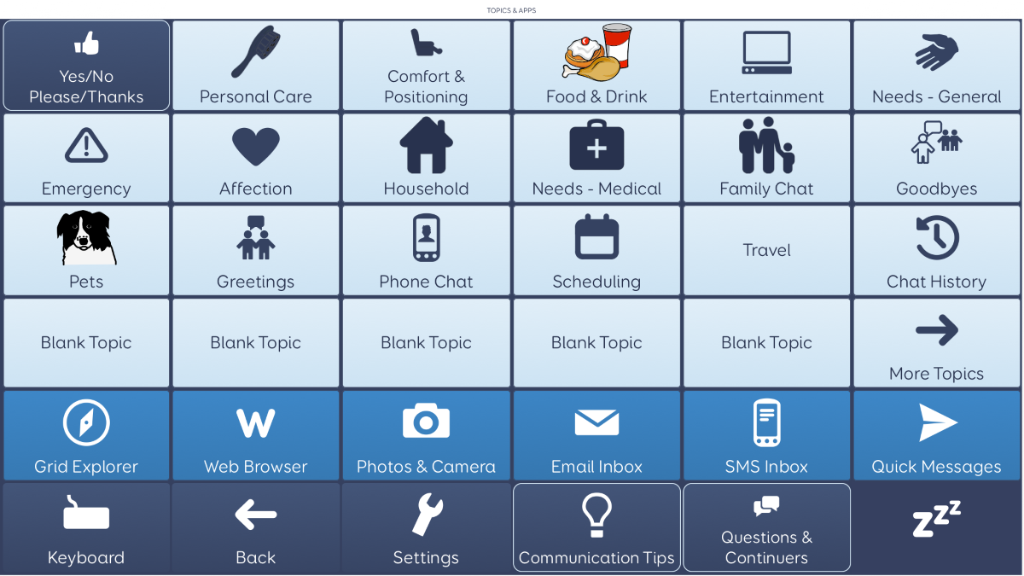Open Photos & Camera

426,436
